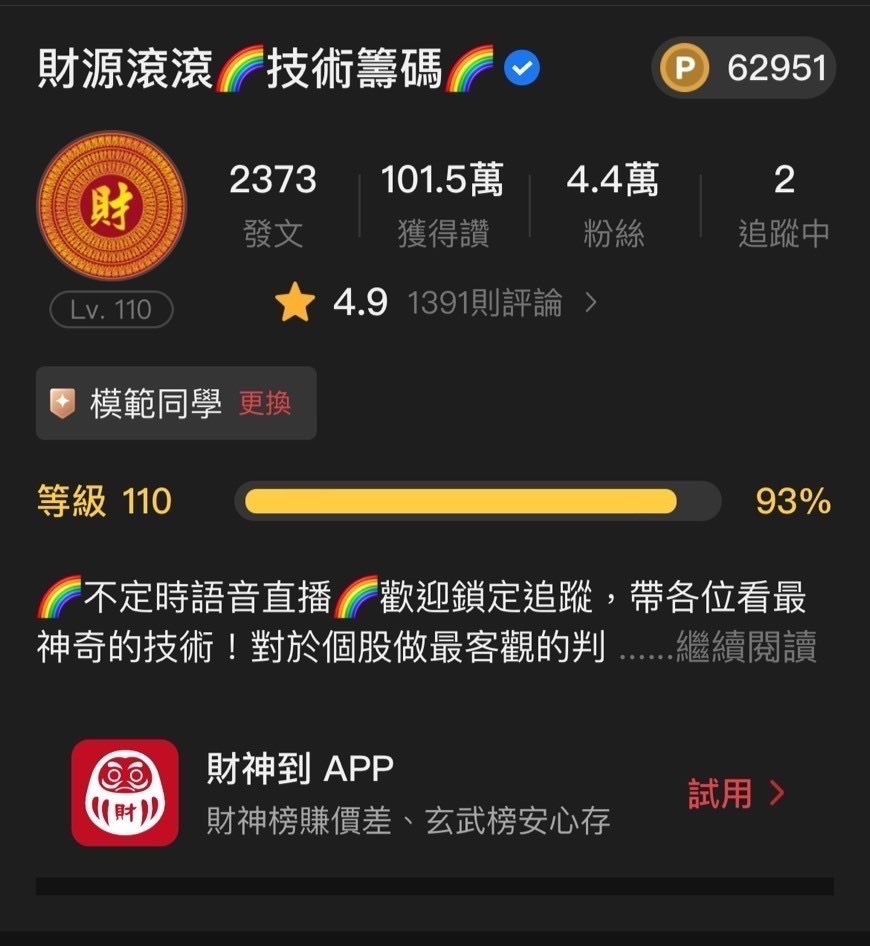
Task: Click the P coin points icon
Action: [686, 68]
